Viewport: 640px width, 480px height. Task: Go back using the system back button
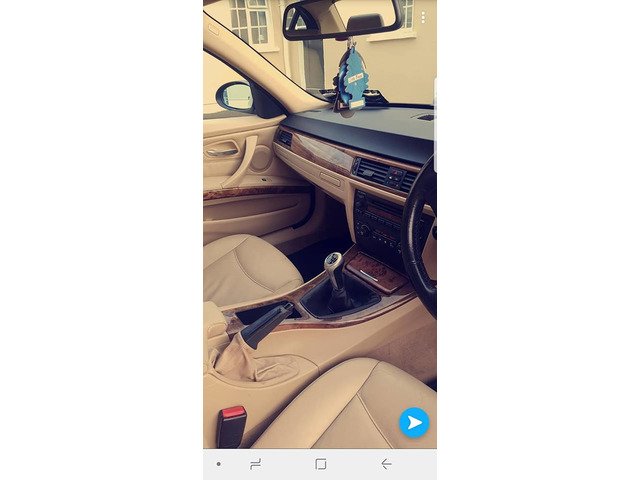pyautogui.click(x=386, y=464)
